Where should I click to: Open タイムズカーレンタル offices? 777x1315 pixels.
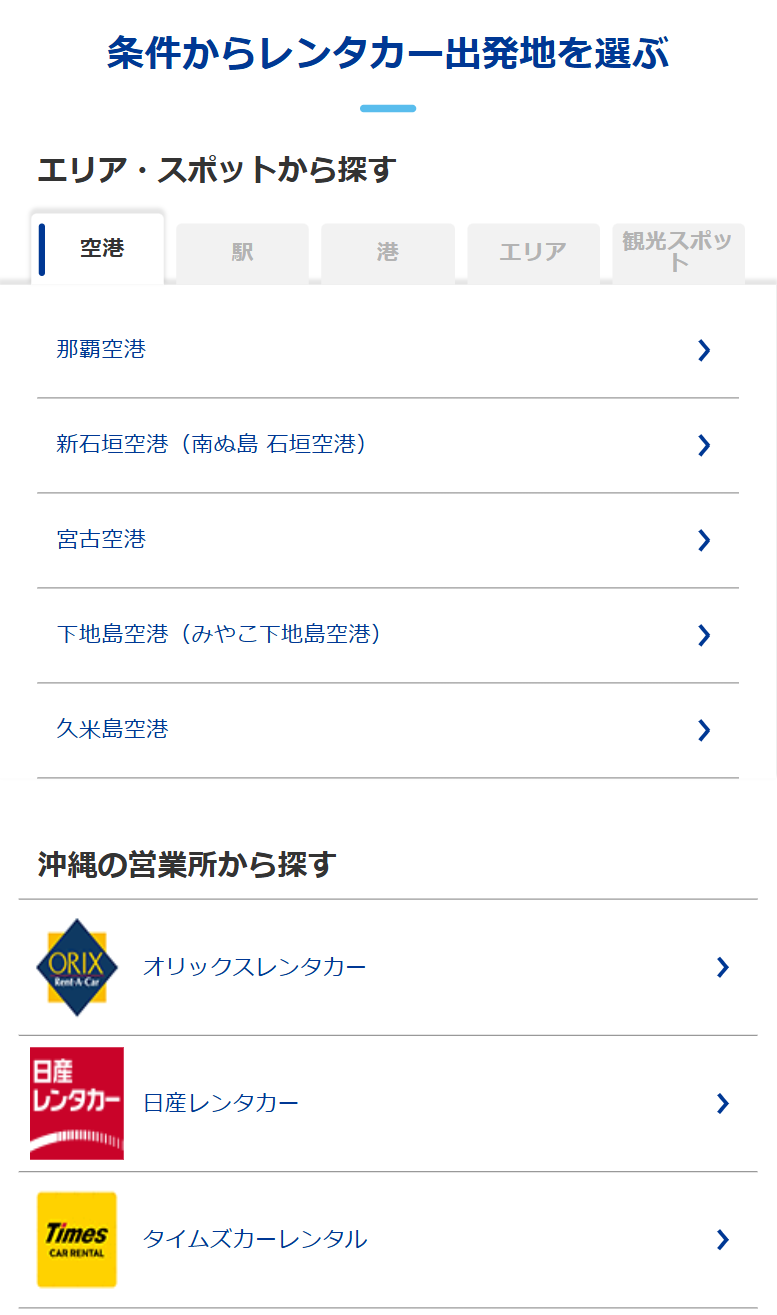387,1239
